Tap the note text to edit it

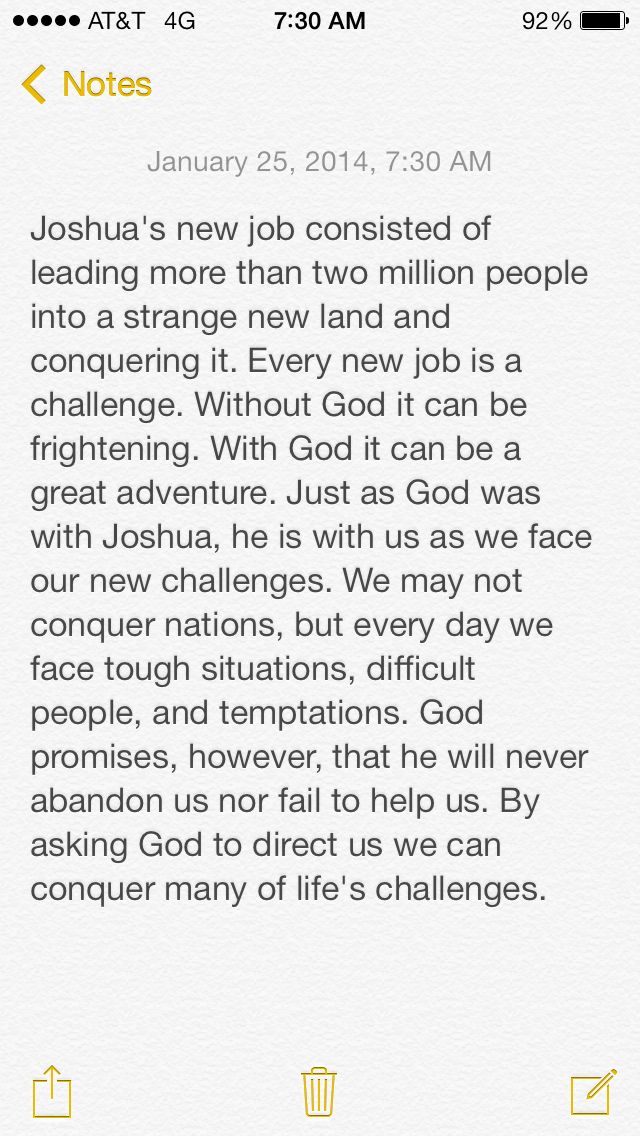point(310,558)
